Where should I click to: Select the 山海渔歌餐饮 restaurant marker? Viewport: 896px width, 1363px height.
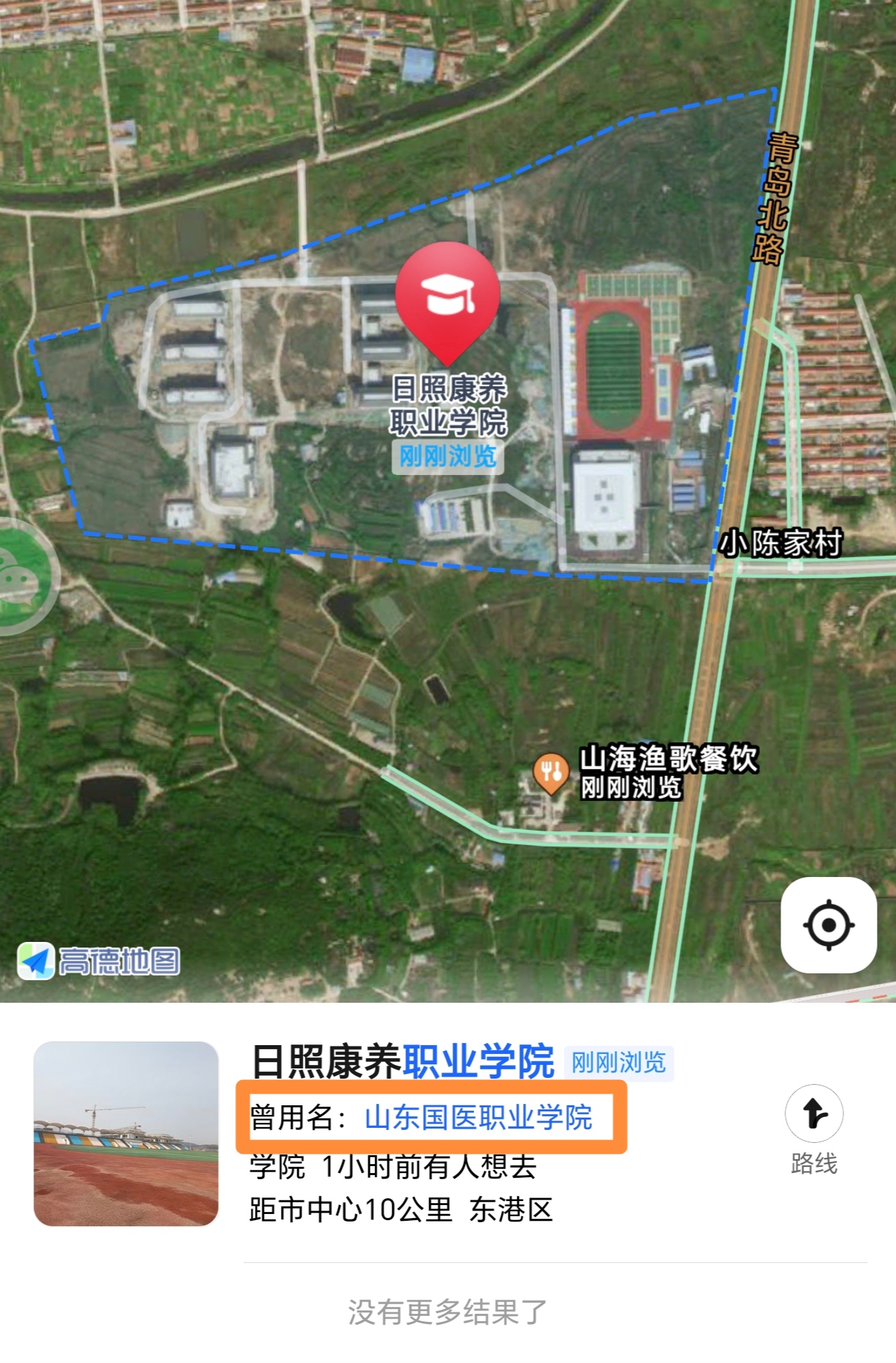click(551, 773)
